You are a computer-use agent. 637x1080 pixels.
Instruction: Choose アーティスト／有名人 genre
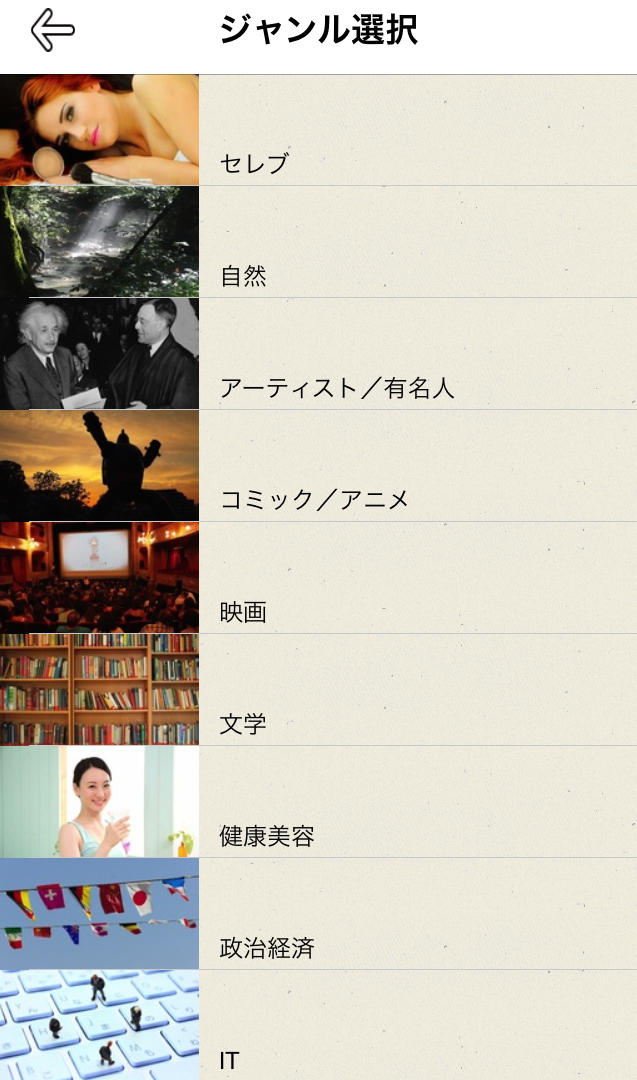tap(318, 355)
